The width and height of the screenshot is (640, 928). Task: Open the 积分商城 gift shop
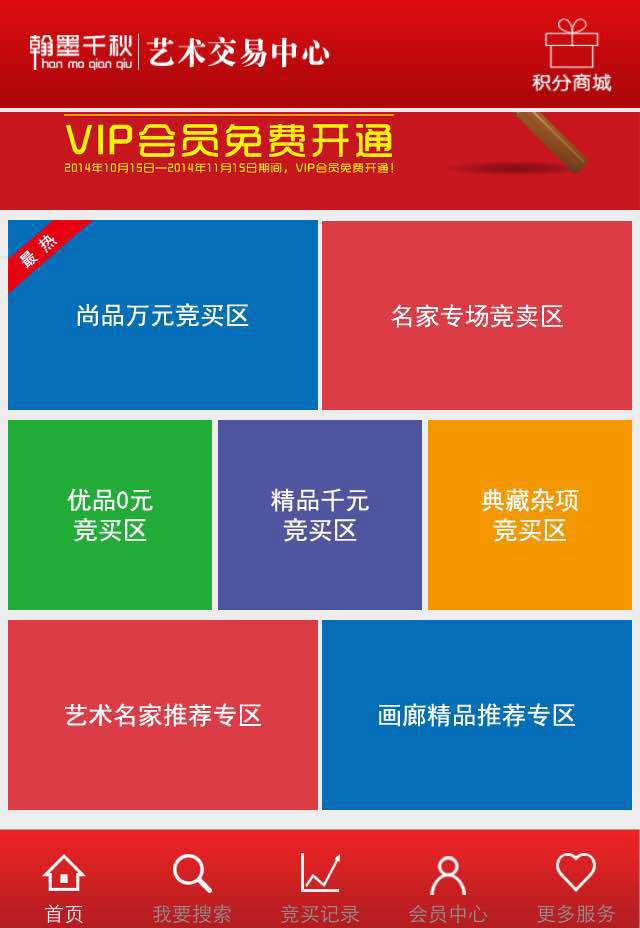click(571, 57)
